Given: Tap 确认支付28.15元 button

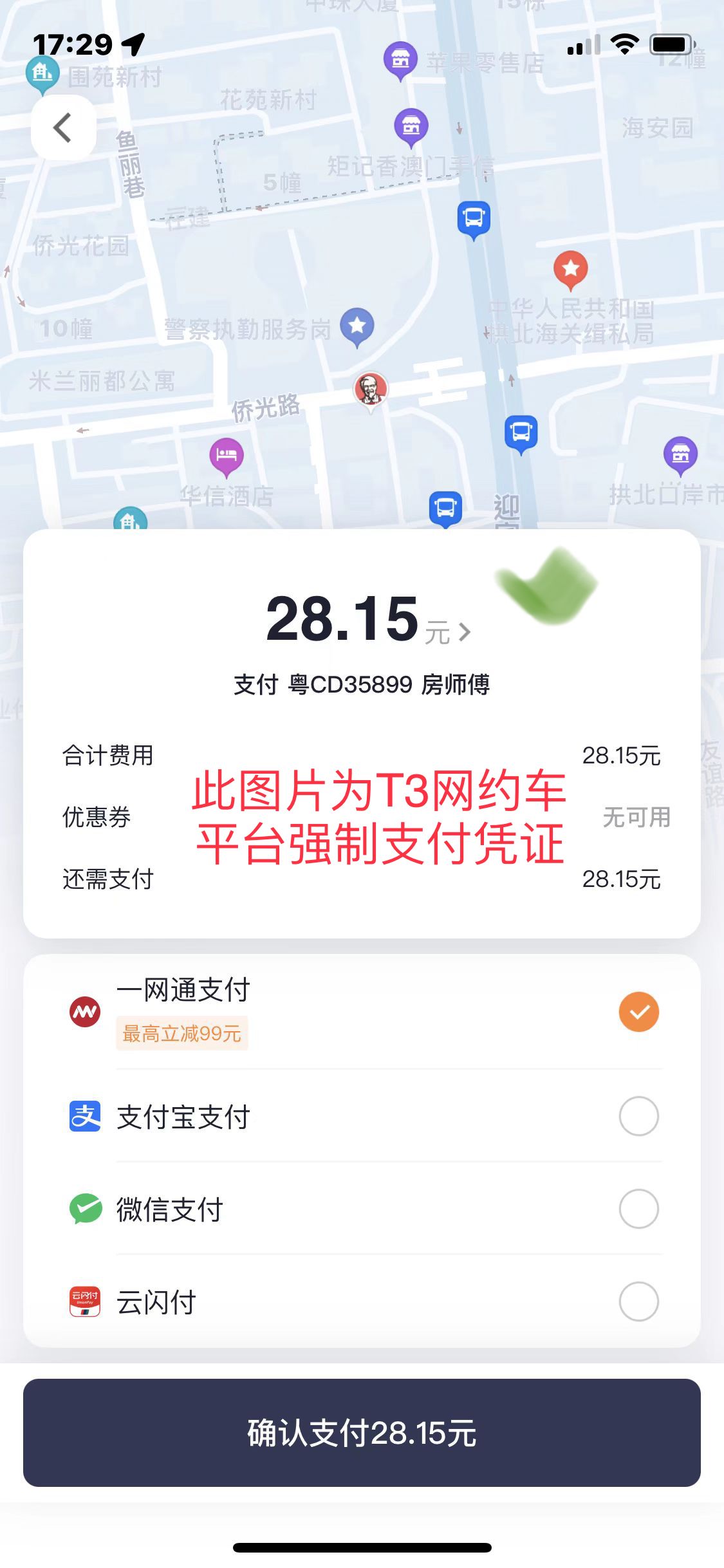Looking at the screenshot, I should (x=362, y=1433).
